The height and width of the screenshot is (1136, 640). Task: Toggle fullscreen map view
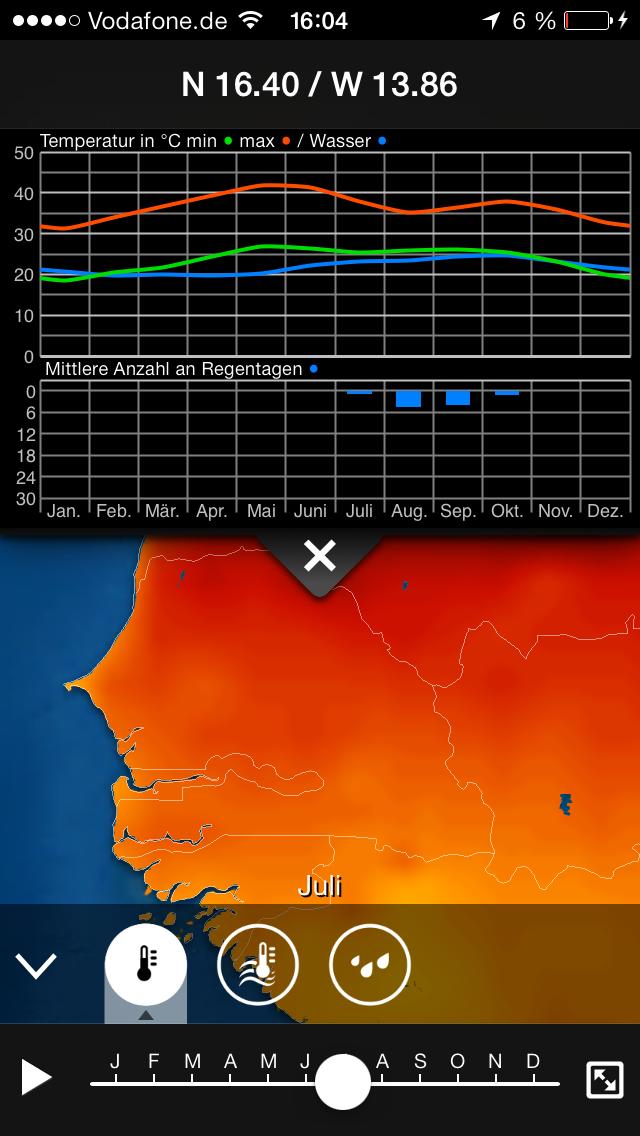604,1079
